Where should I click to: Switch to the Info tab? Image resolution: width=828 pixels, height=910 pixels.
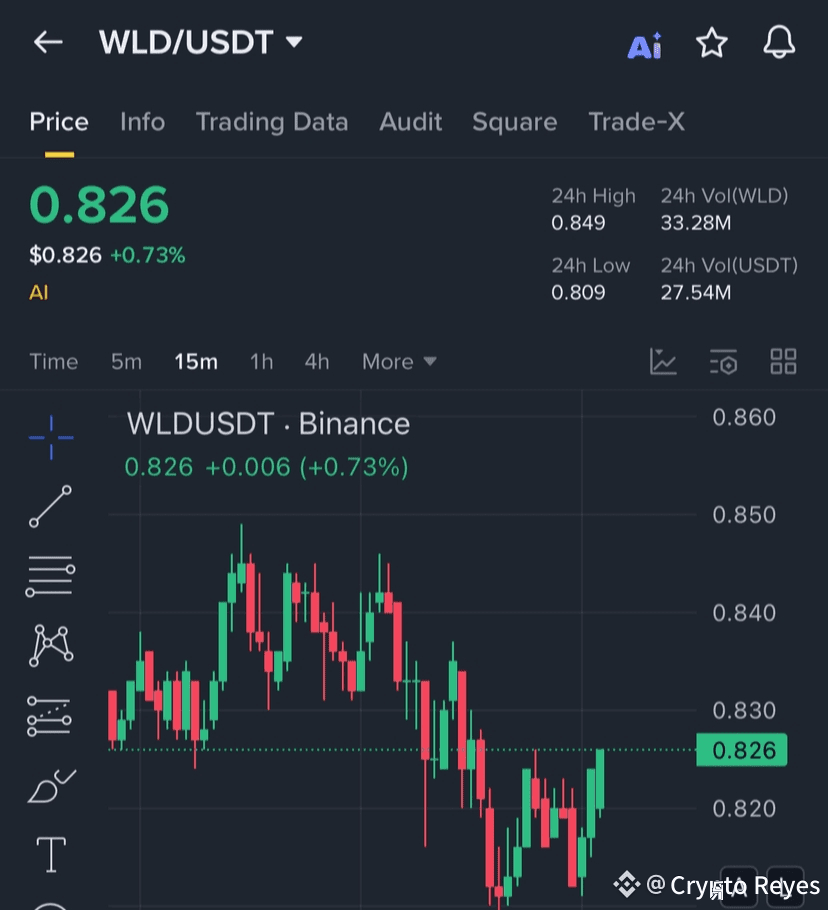click(x=142, y=122)
